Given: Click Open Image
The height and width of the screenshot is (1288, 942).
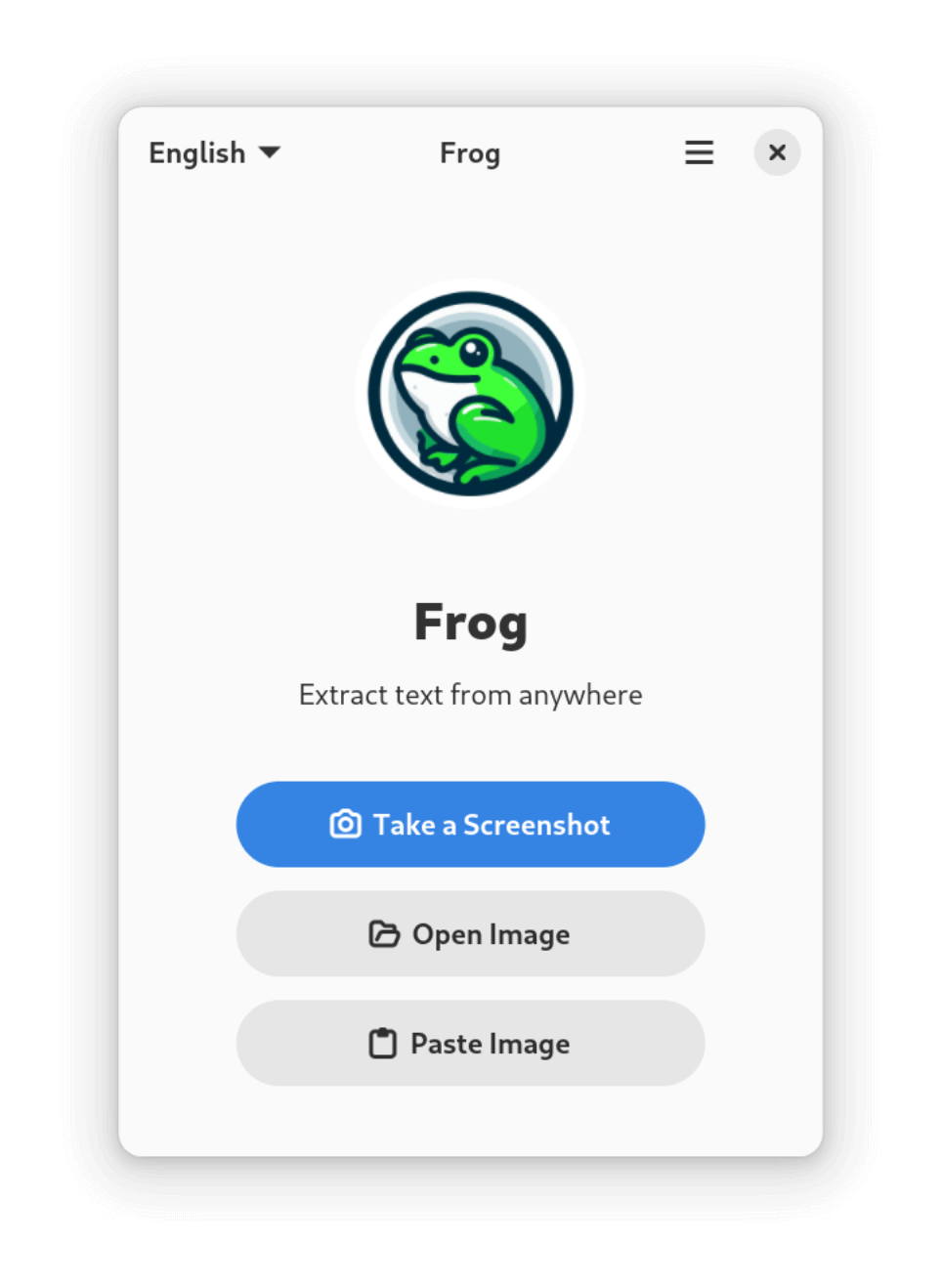Looking at the screenshot, I should 470,933.
